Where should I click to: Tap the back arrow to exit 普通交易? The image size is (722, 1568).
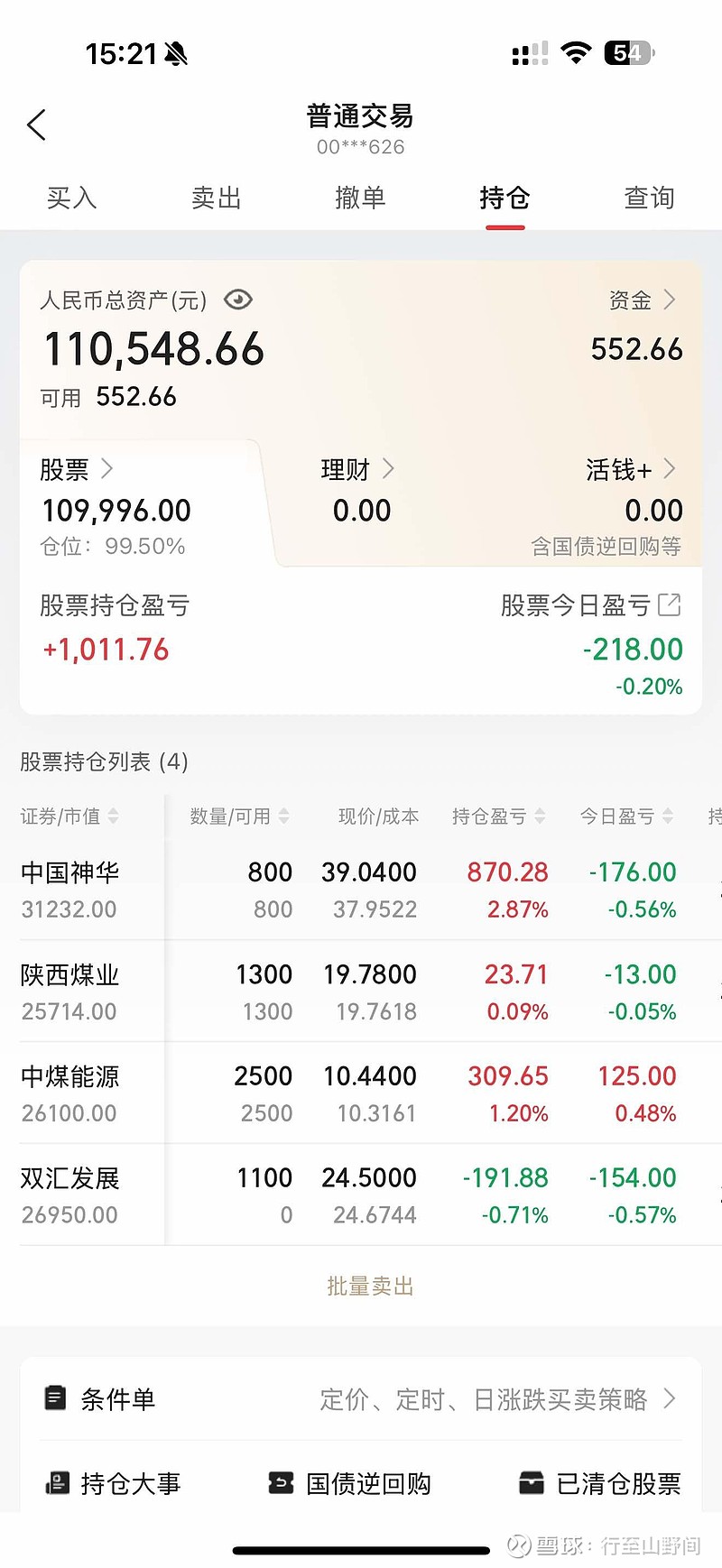pos(36,125)
